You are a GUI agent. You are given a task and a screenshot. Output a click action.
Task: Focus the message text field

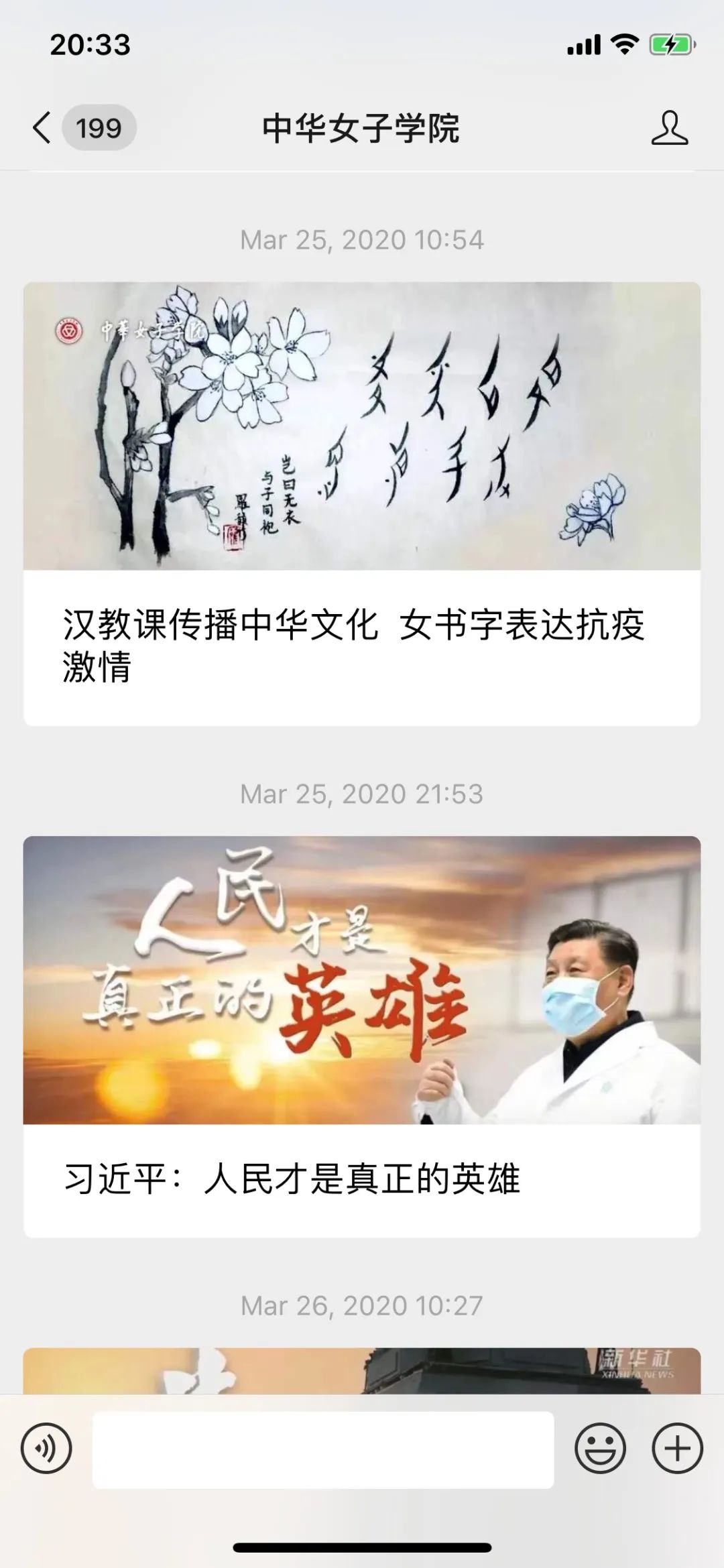[322, 1449]
